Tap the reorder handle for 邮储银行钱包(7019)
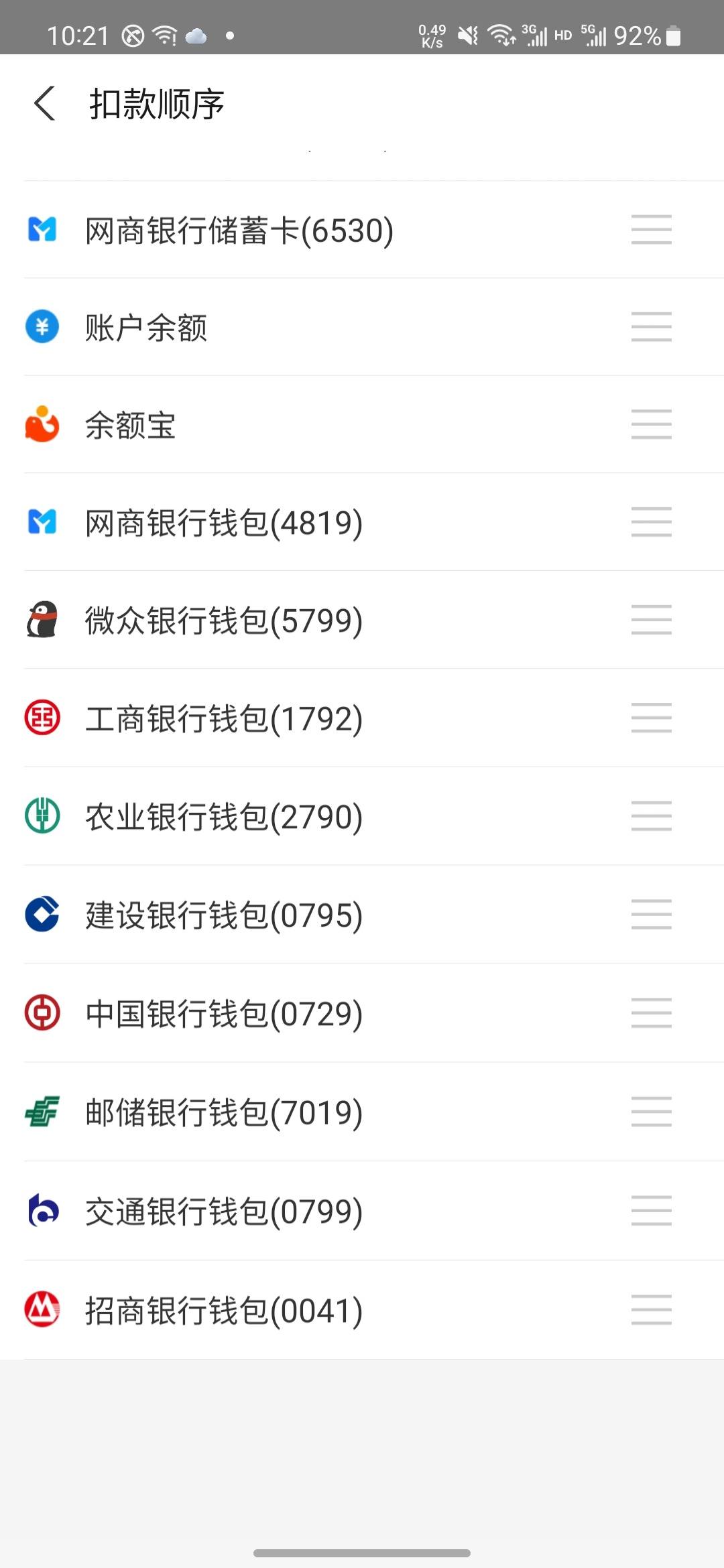This screenshot has width=724, height=1568. click(651, 1112)
